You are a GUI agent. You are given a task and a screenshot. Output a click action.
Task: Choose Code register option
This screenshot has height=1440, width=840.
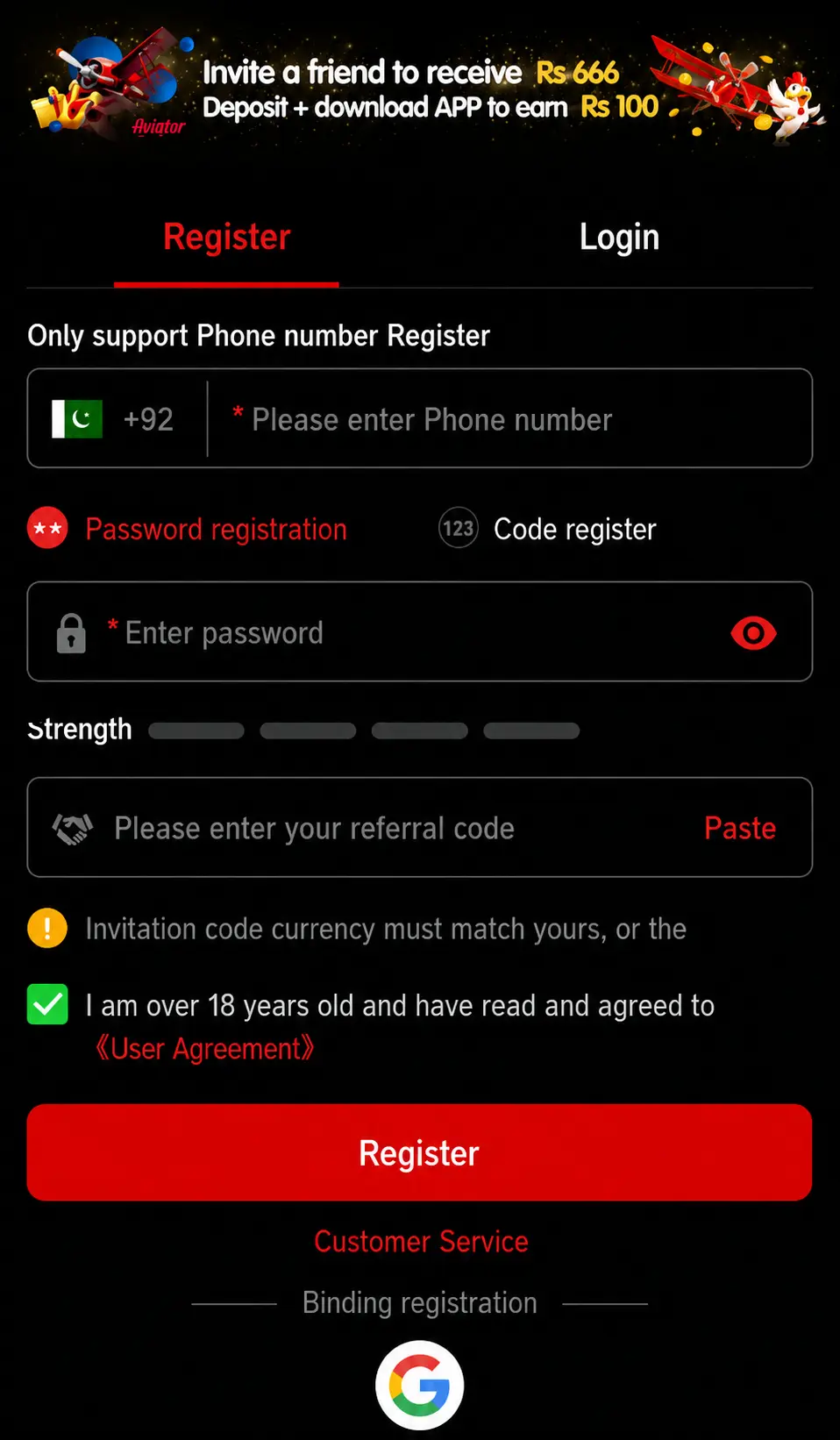(547, 529)
